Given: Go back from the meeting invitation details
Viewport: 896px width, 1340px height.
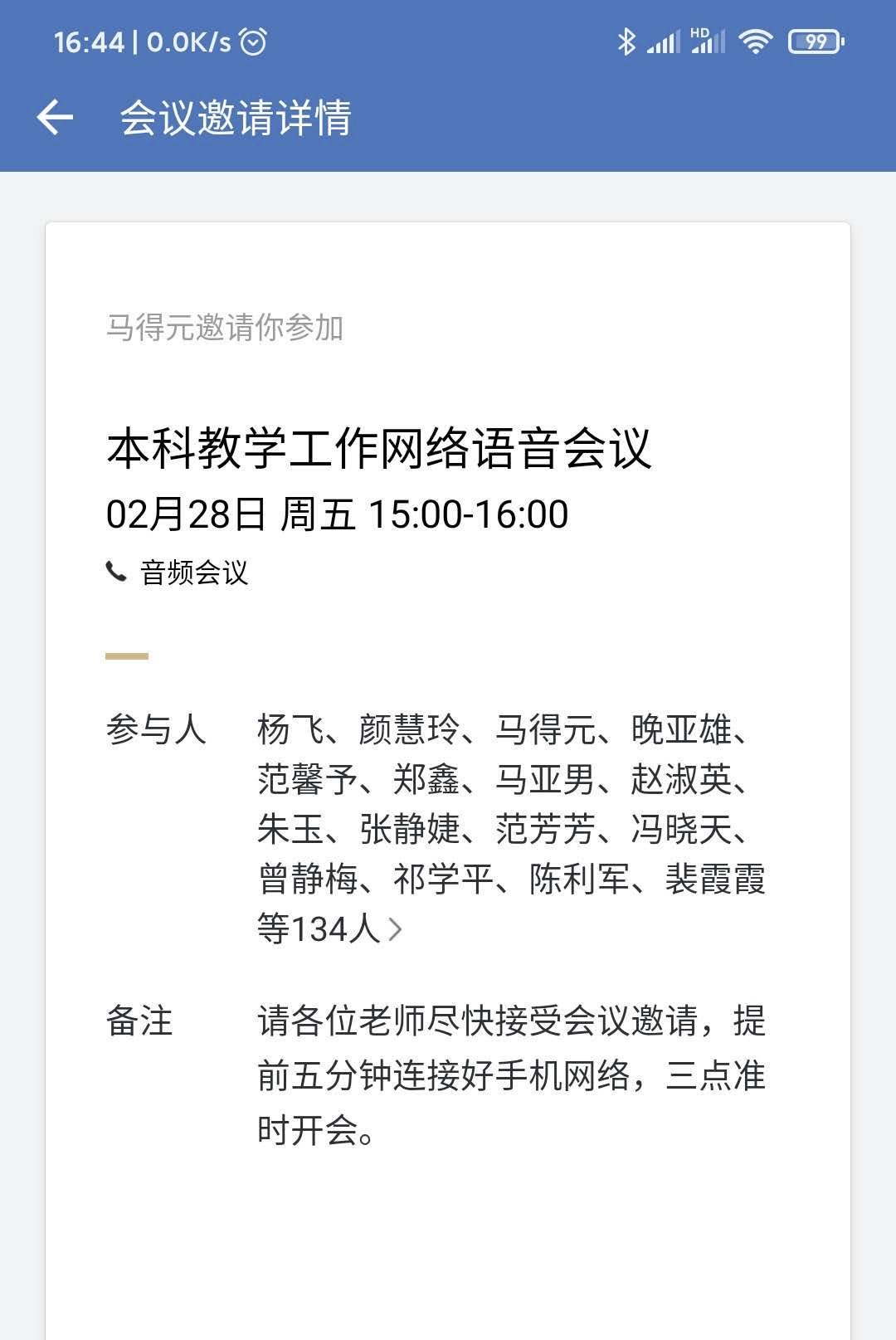Looking at the screenshot, I should (x=56, y=117).
